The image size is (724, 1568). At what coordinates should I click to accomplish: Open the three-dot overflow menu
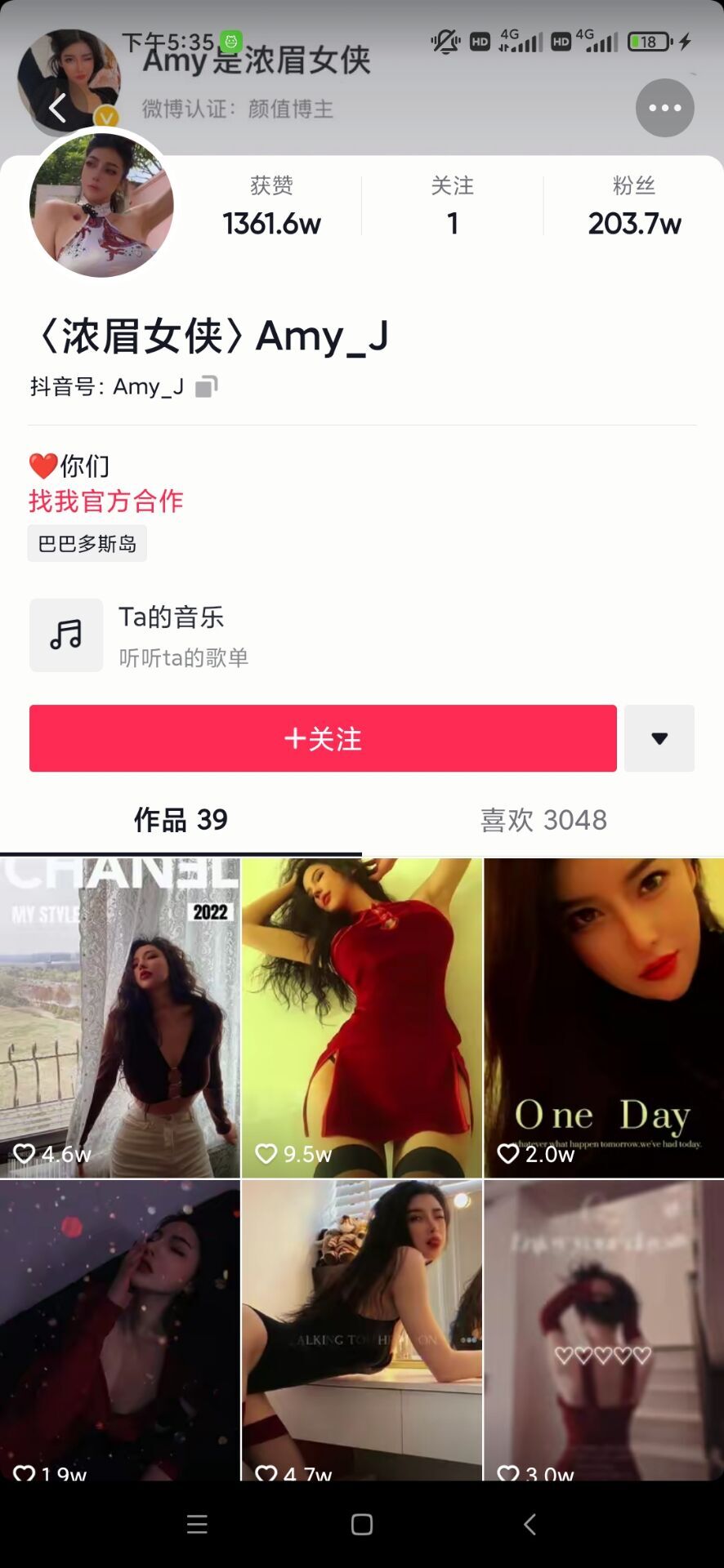(664, 108)
